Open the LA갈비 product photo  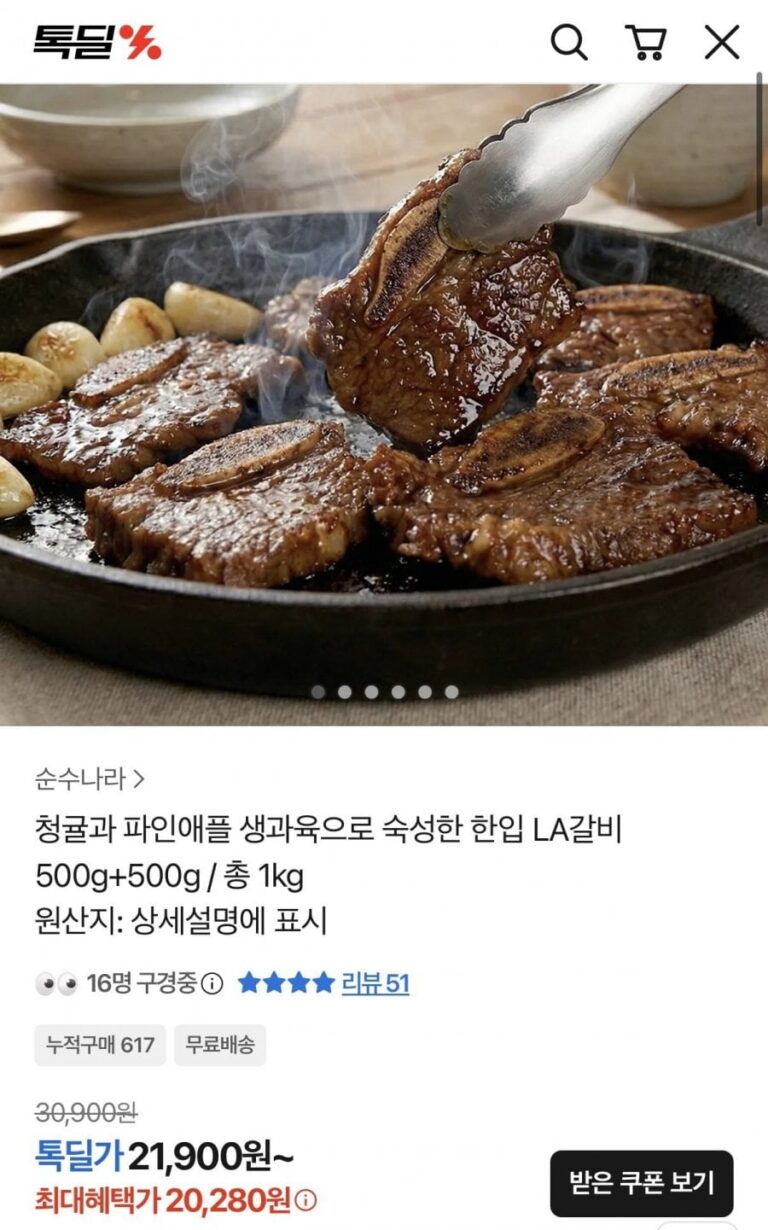pyautogui.click(x=384, y=400)
